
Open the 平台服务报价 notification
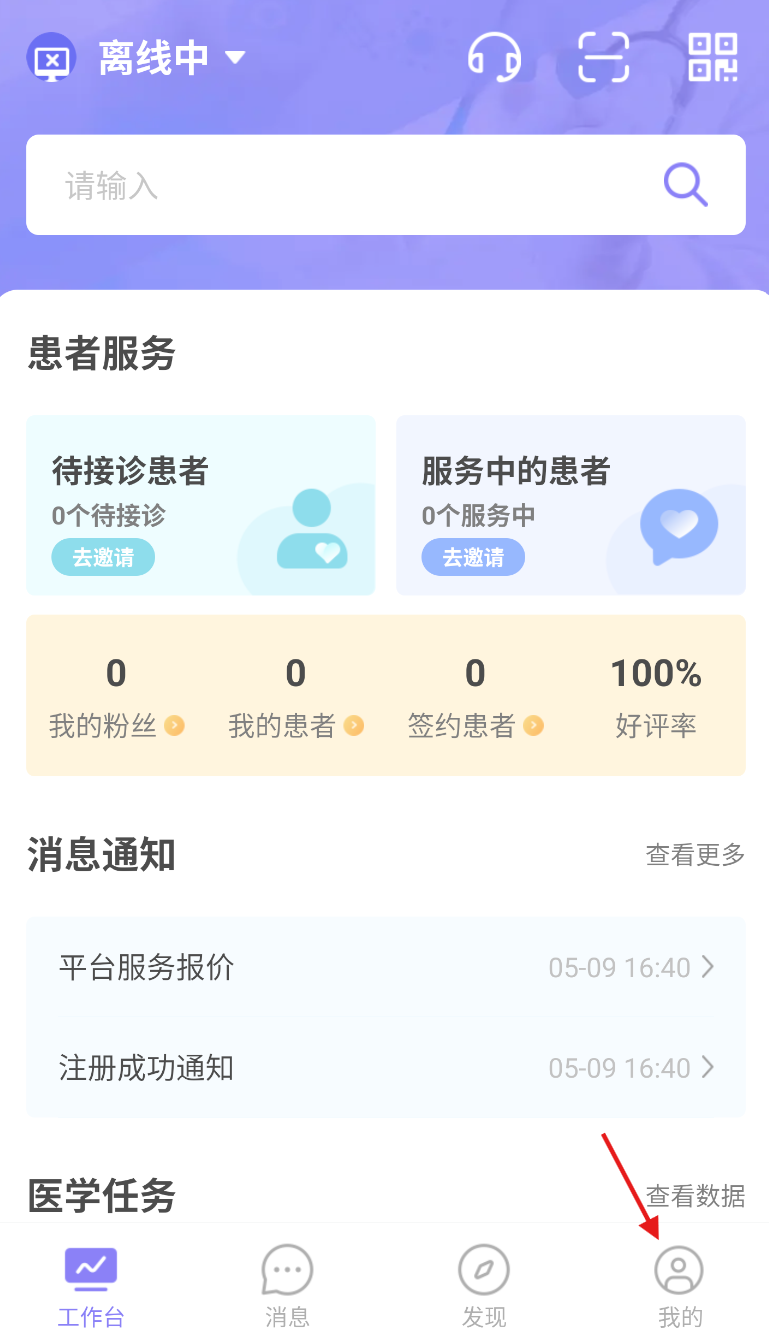pyautogui.click(x=385, y=967)
